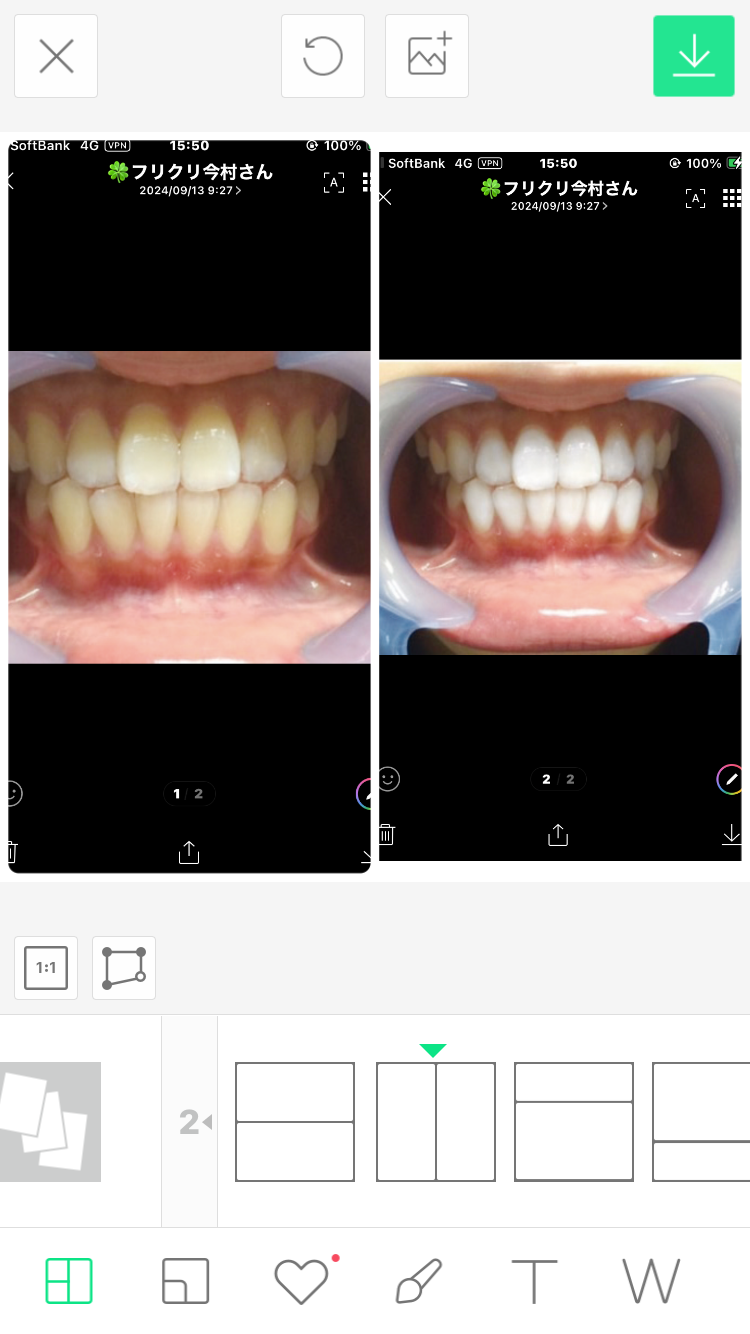Add another photo to the collage

pos(427,56)
